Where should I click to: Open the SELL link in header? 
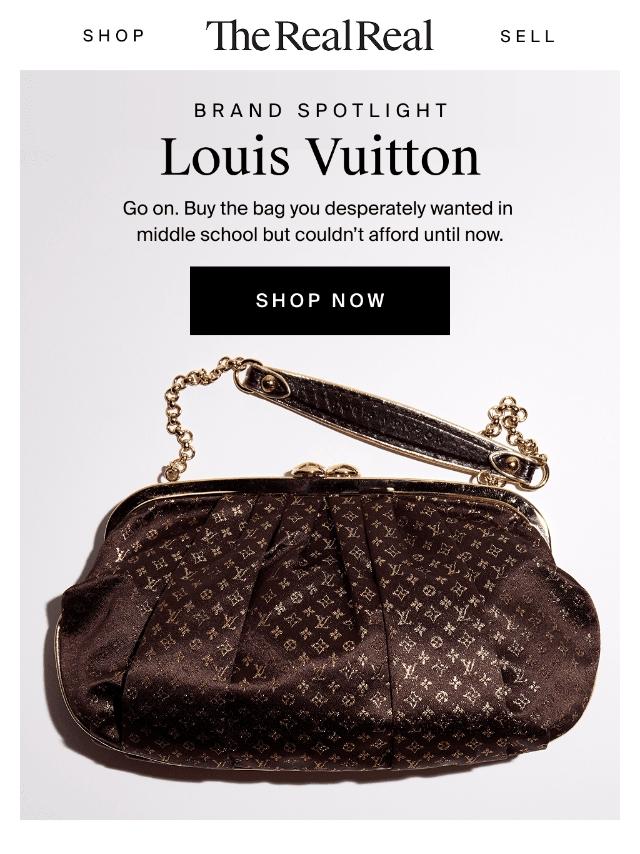(x=527, y=36)
